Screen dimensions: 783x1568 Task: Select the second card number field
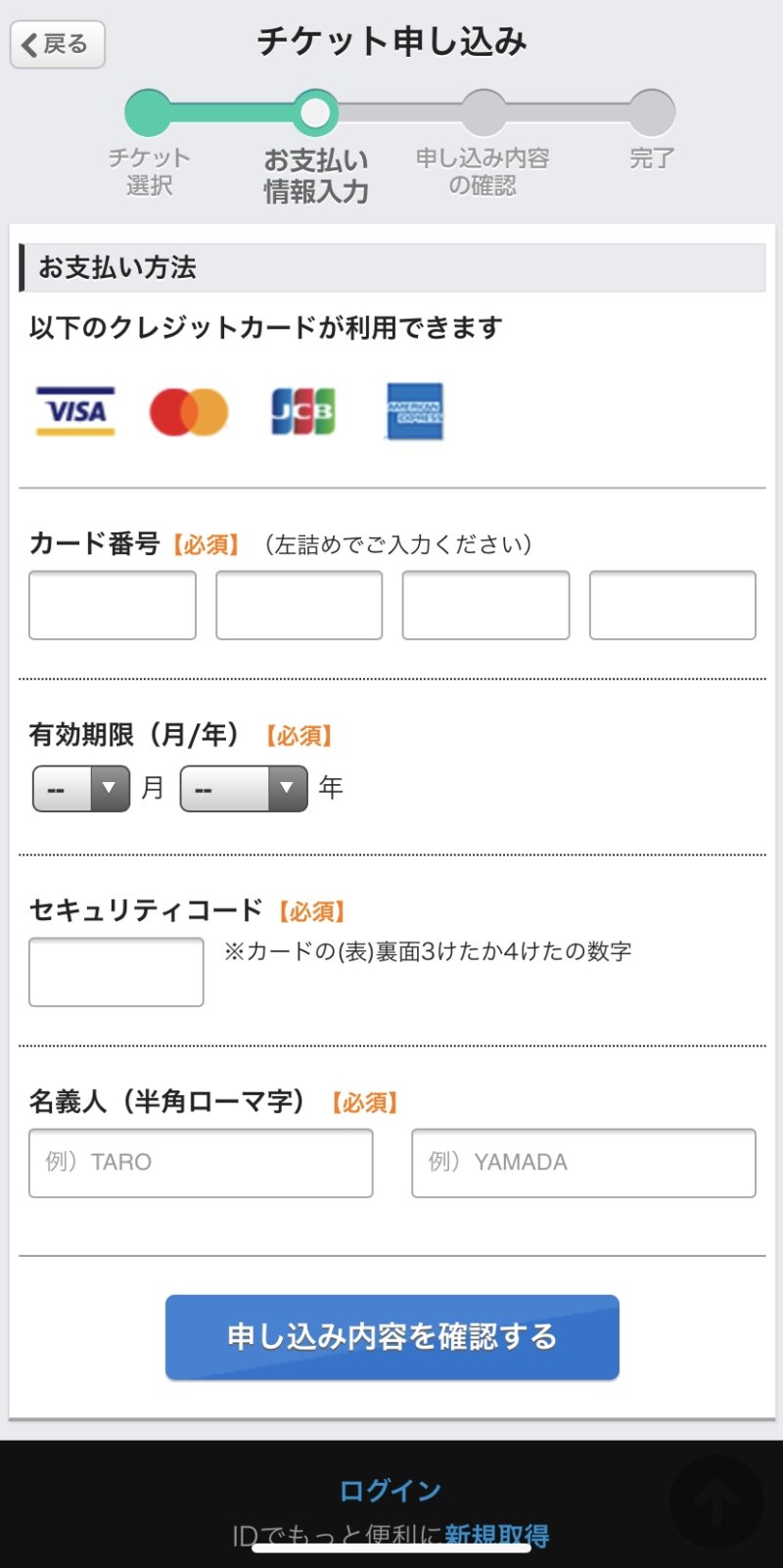click(x=299, y=605)
